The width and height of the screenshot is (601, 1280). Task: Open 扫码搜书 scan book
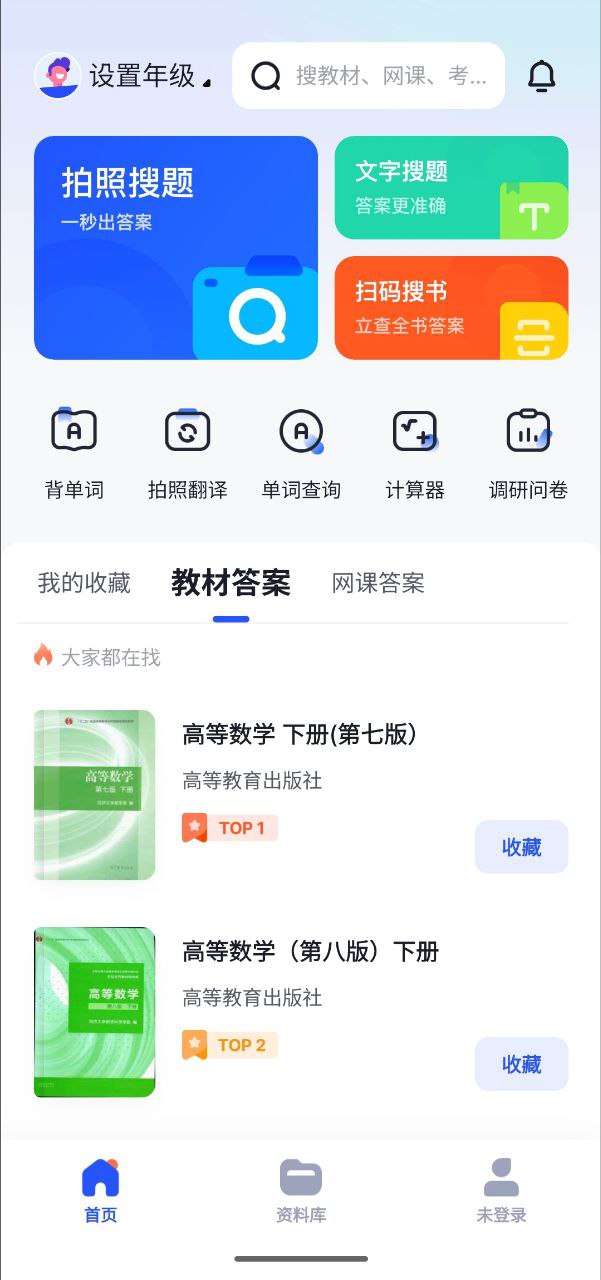[x=451, y=308]
